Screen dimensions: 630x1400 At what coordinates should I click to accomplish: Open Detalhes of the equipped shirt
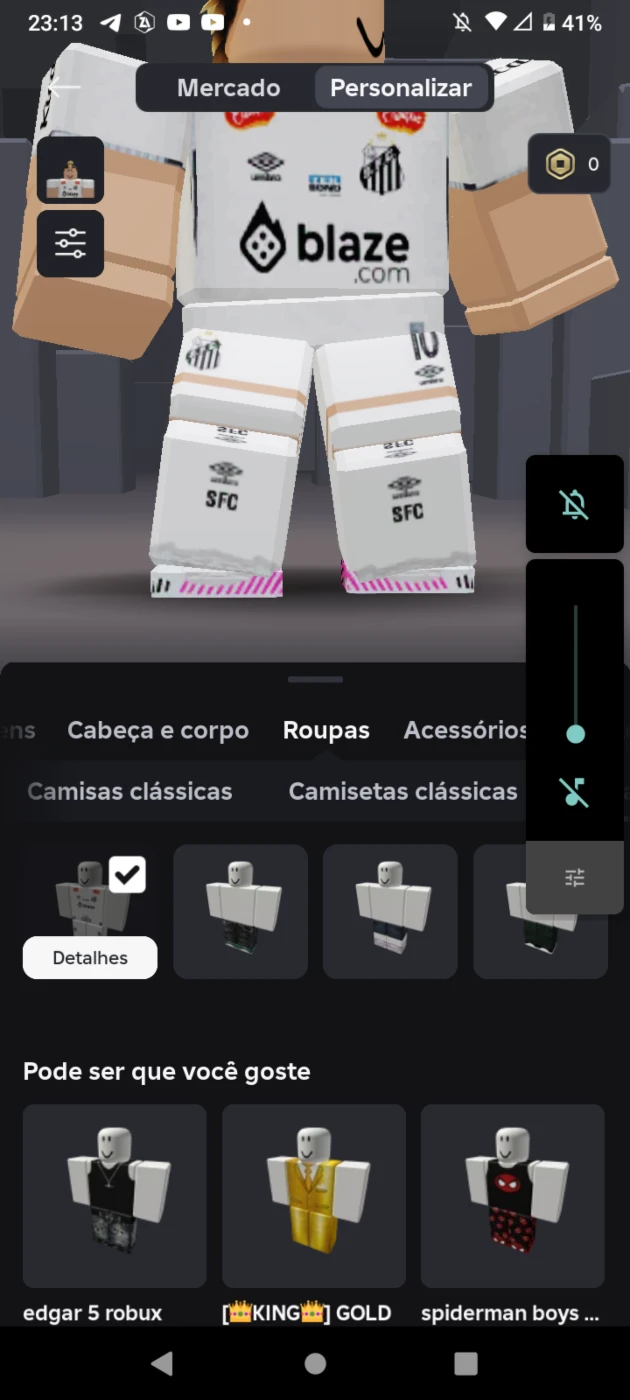(90, 957)
